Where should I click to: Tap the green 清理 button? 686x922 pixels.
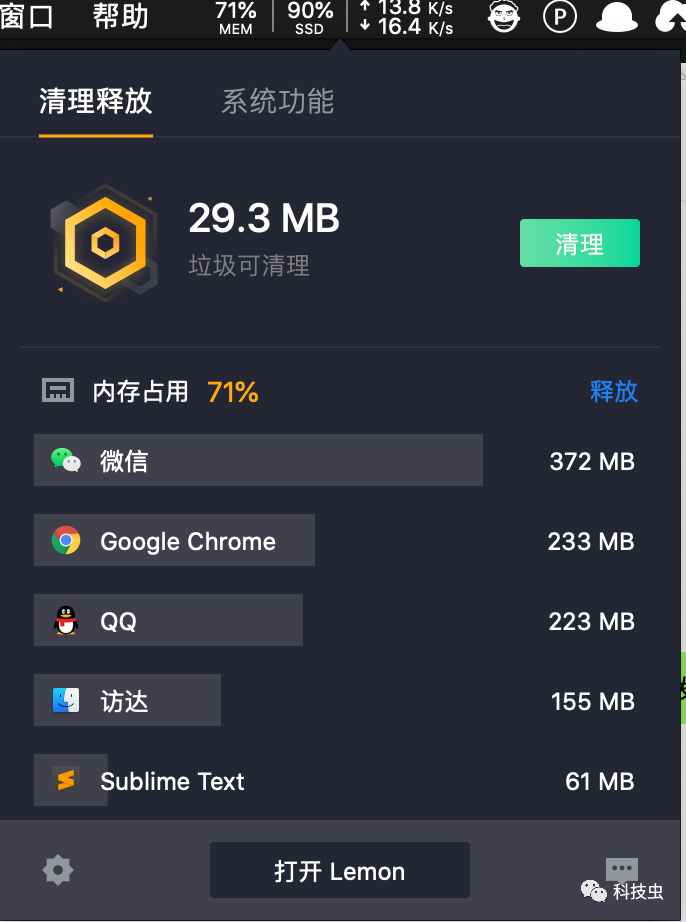(579, 244)
